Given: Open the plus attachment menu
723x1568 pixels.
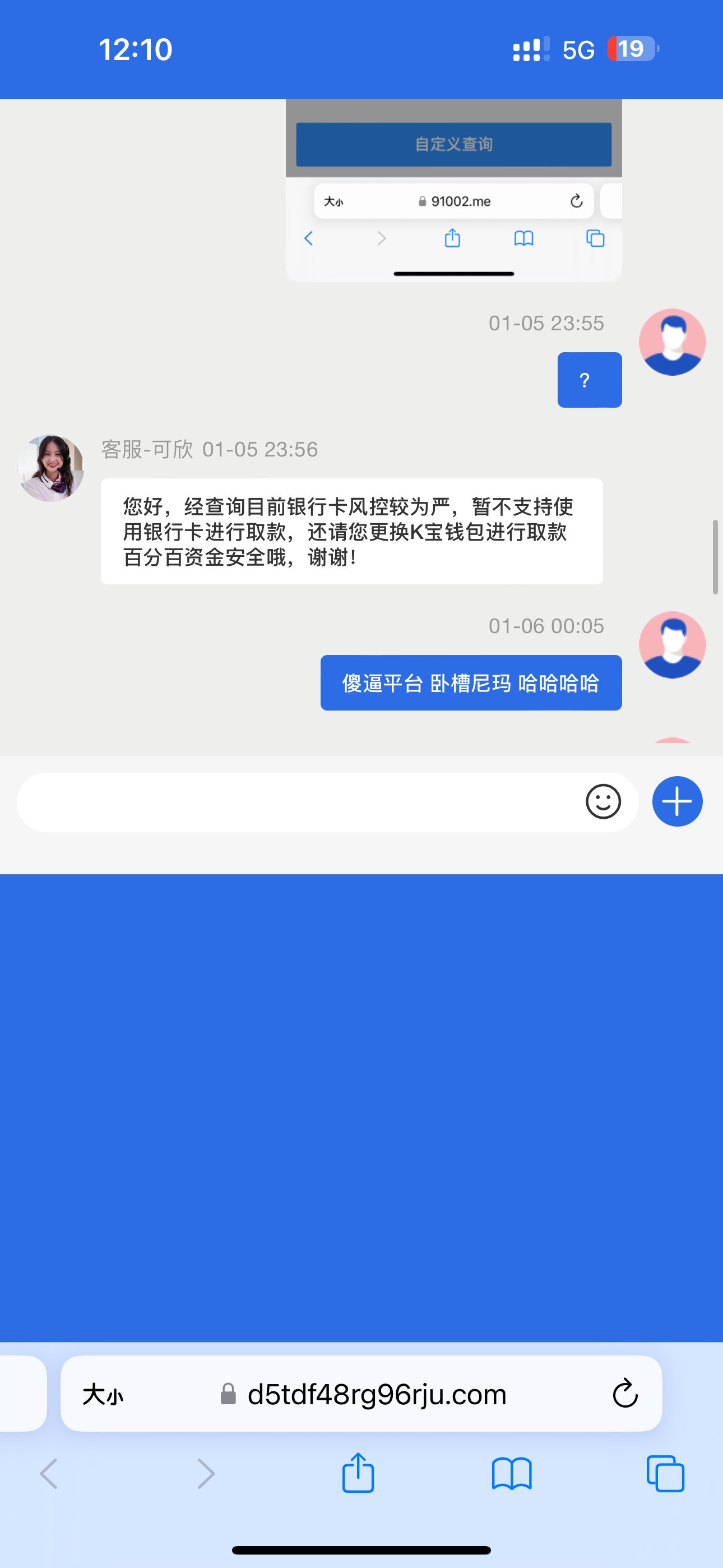Looking at the screenshot, I should tap(676, 801).
